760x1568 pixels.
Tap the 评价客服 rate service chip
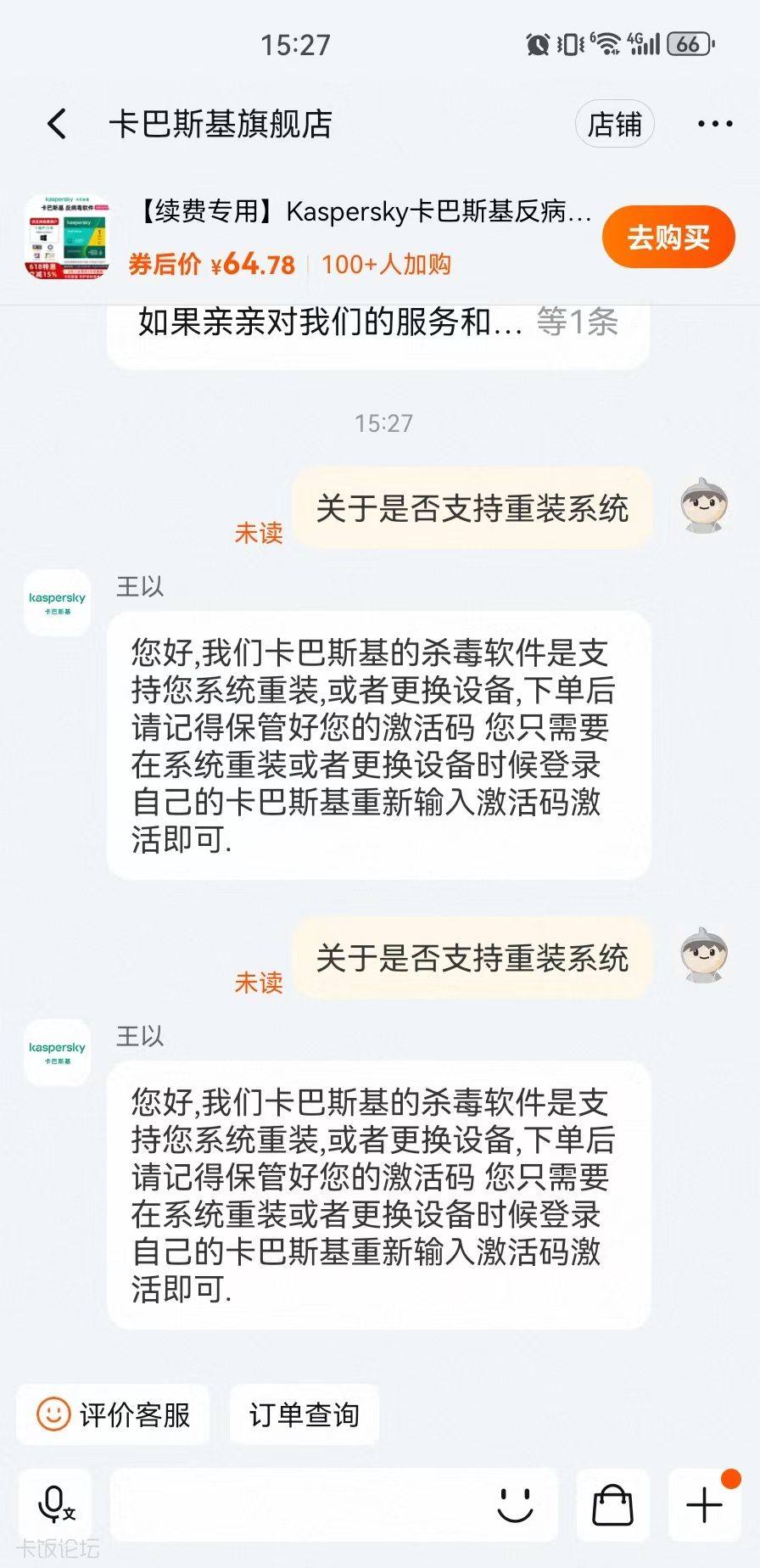click(x=114, y=1414)
